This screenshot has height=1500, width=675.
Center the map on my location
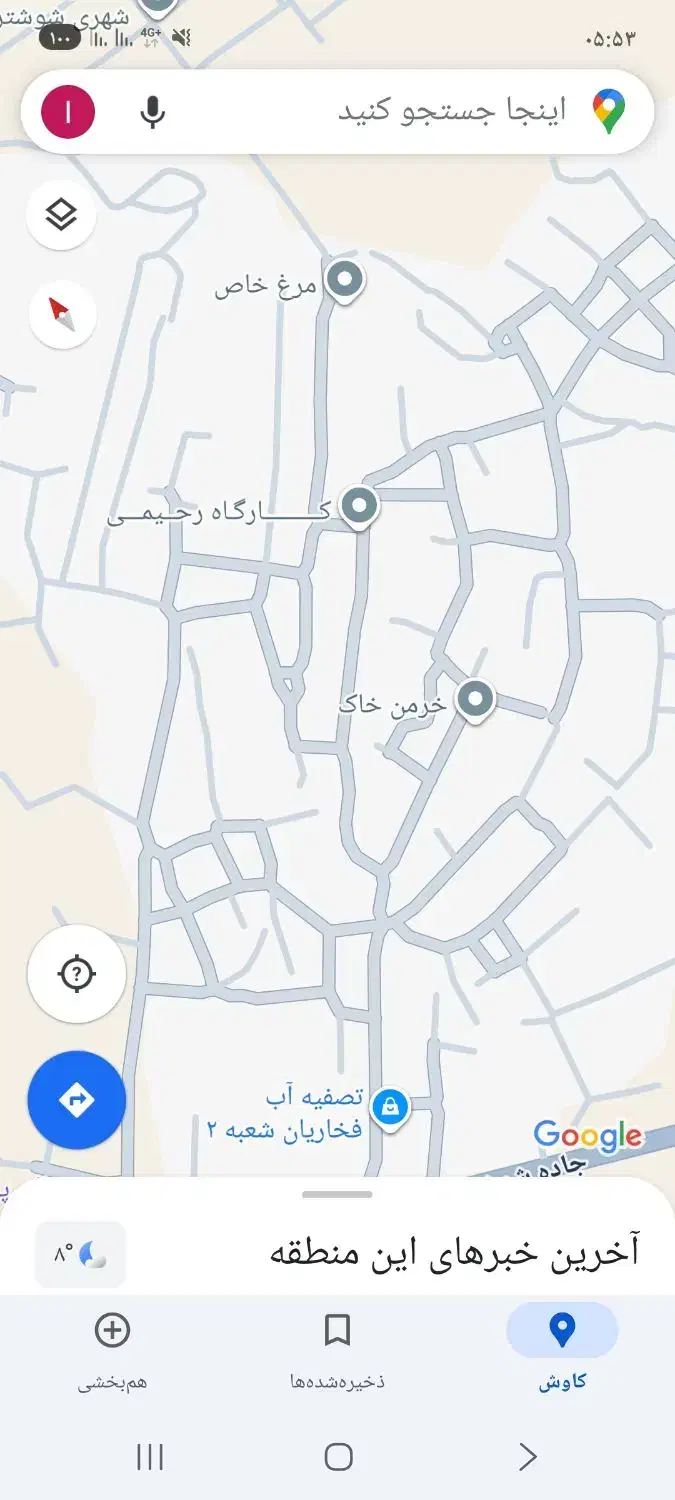point(77,973)
